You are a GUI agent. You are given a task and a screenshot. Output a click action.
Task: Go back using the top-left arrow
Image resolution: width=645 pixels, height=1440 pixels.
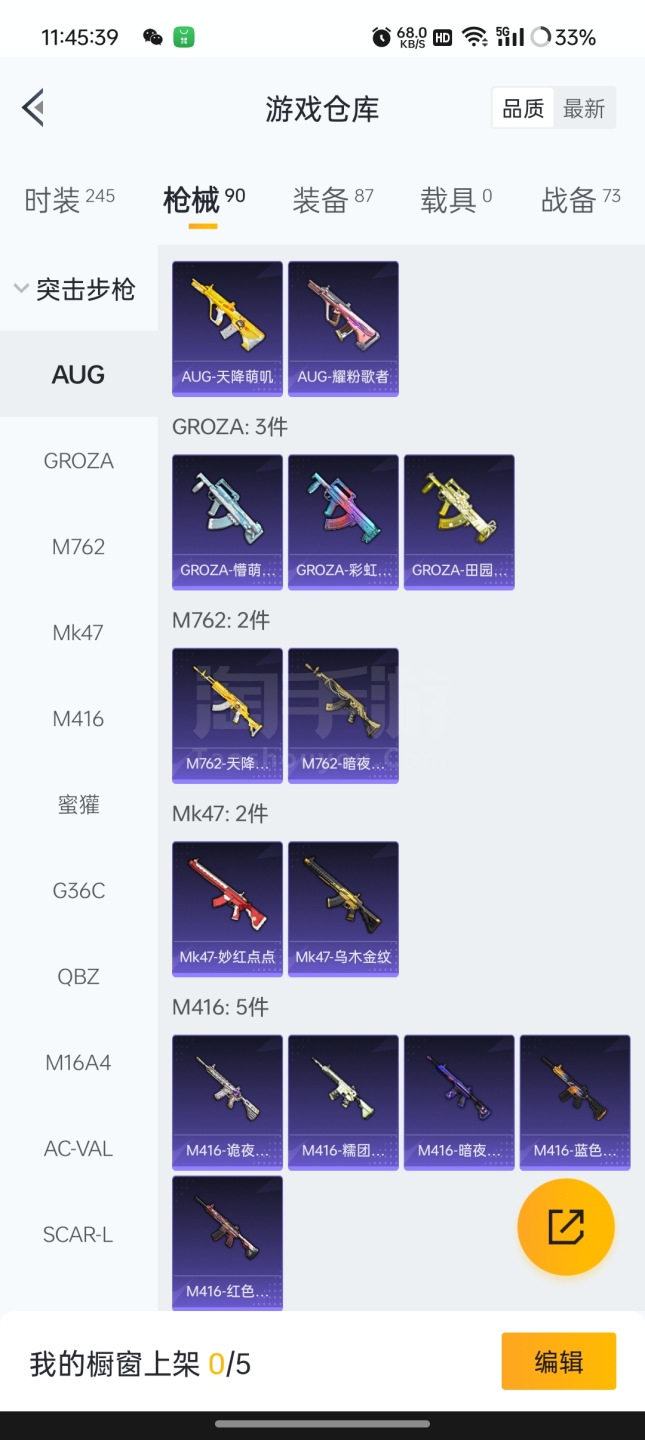34,107
